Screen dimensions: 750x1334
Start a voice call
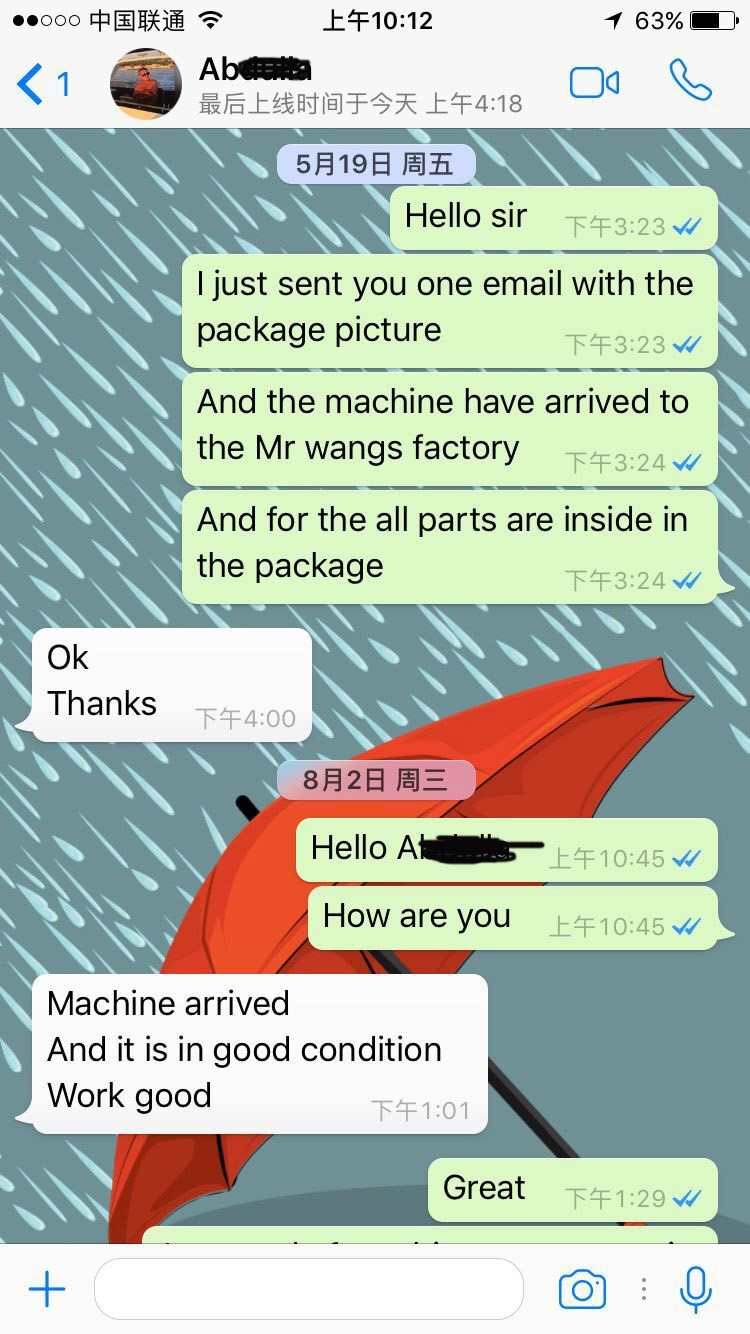[x=690, y=81]
